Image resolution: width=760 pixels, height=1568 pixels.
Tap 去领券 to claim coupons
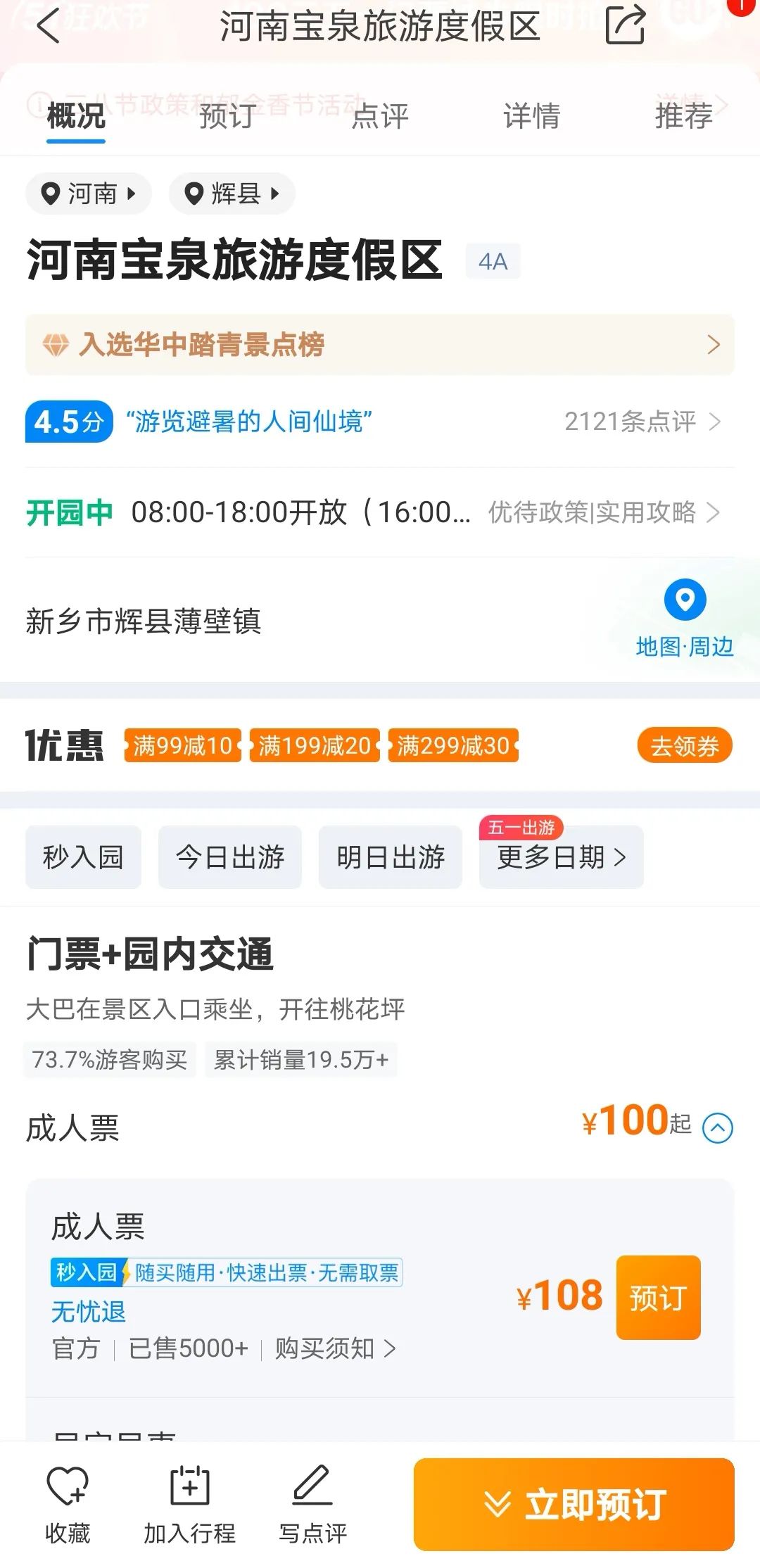click(x=685, y=746)
